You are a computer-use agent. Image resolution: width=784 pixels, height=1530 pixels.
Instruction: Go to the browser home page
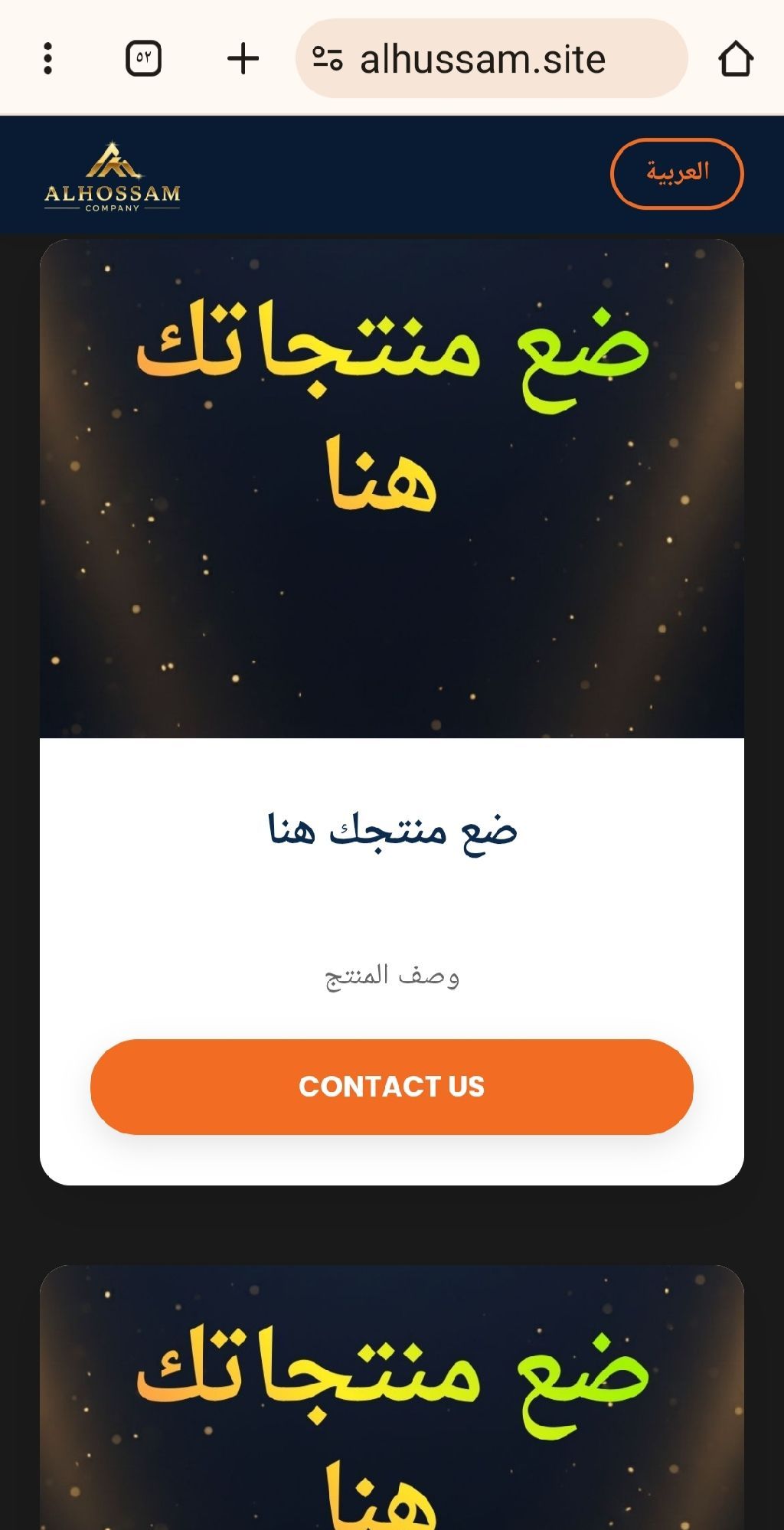(x=736, y=59)
